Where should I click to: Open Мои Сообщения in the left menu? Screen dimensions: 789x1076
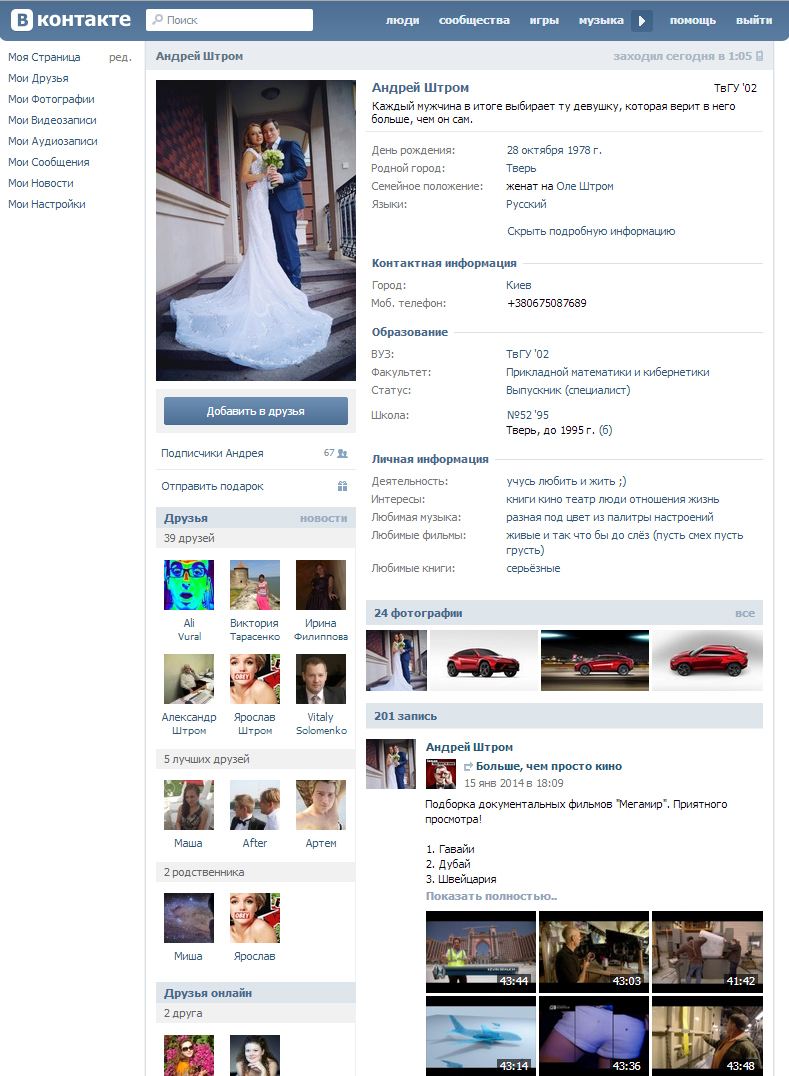pos(48,162)
